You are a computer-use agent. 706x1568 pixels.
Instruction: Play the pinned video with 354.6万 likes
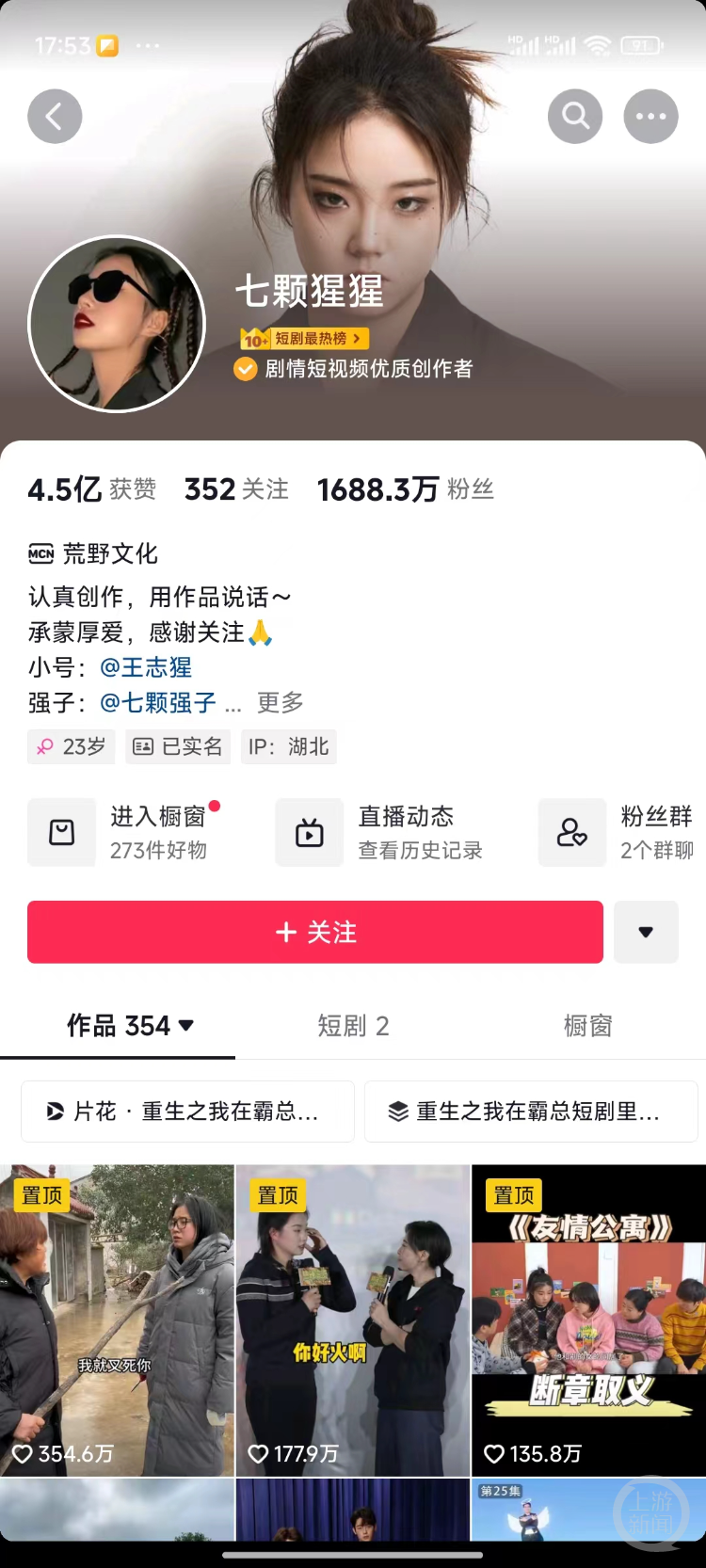pos(117,1318)
